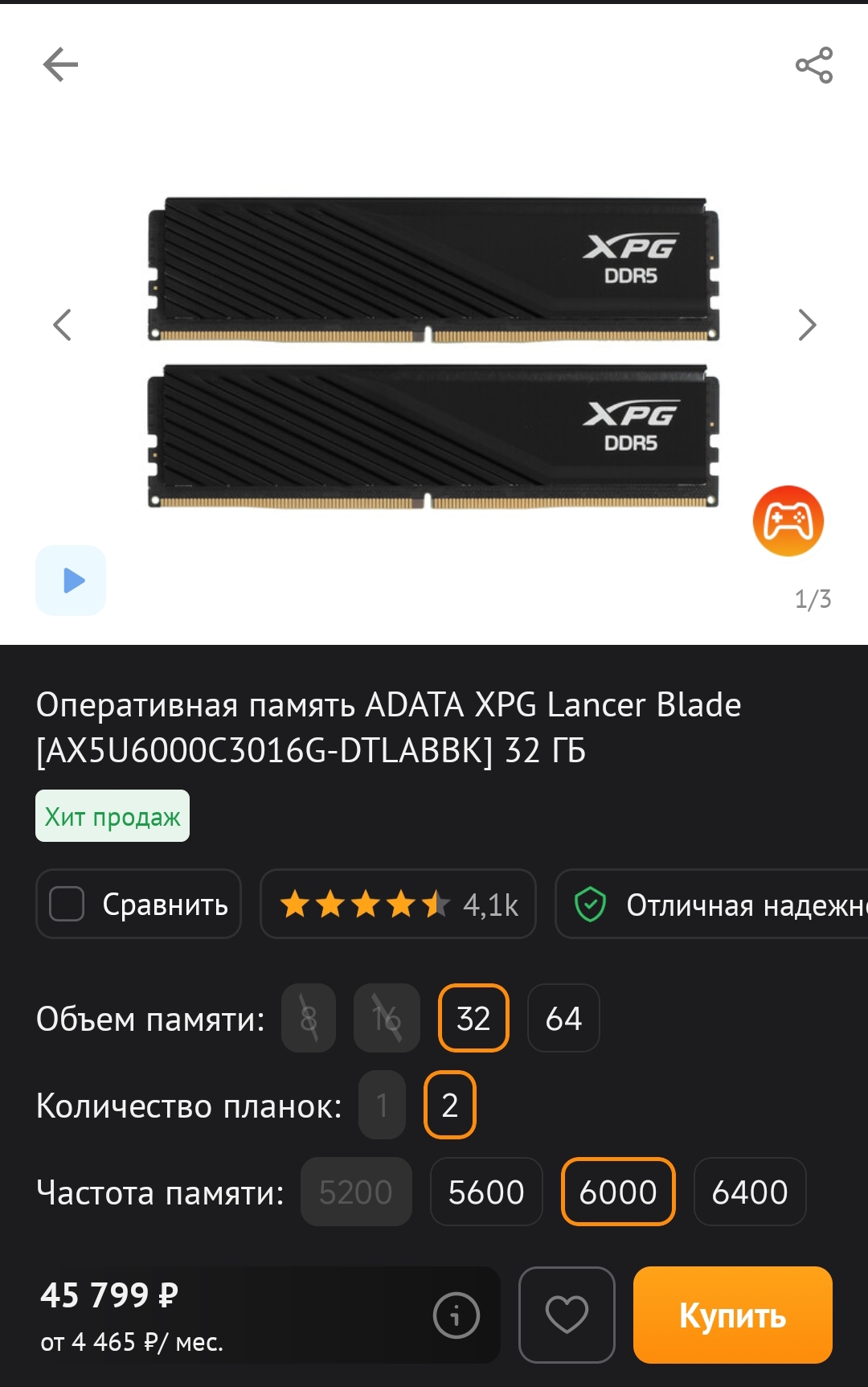Image resolution: width=868 pixels, height=1387 pixels.
Task: Add product to favorites heart
Action: [567, 1315]
